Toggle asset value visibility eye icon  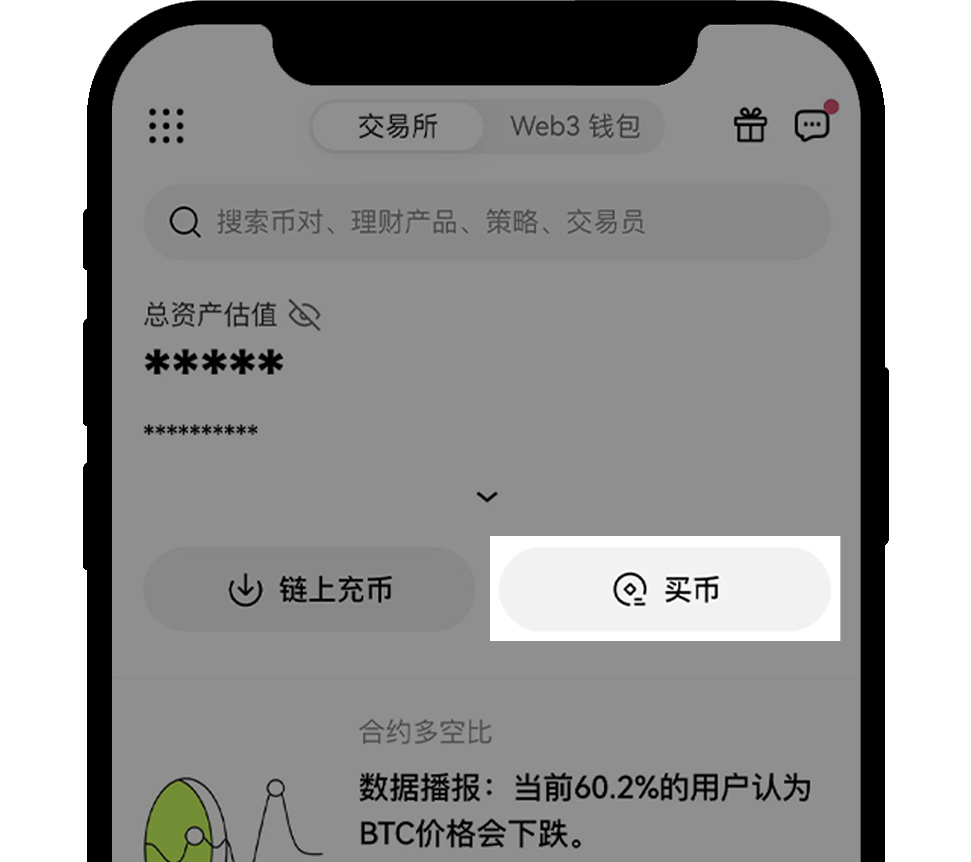click(304, 315)
